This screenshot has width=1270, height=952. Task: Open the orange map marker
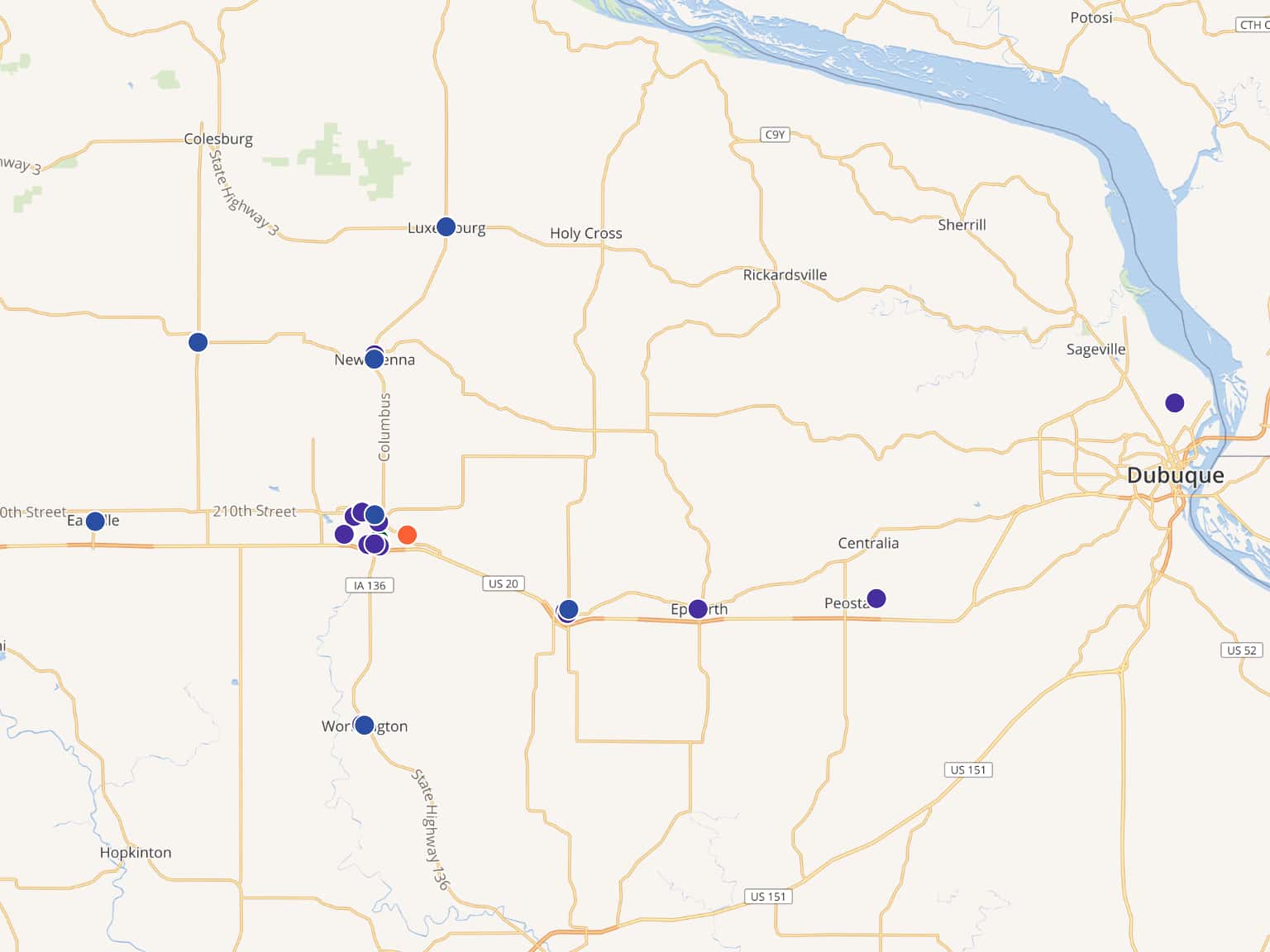pos(407,535)
